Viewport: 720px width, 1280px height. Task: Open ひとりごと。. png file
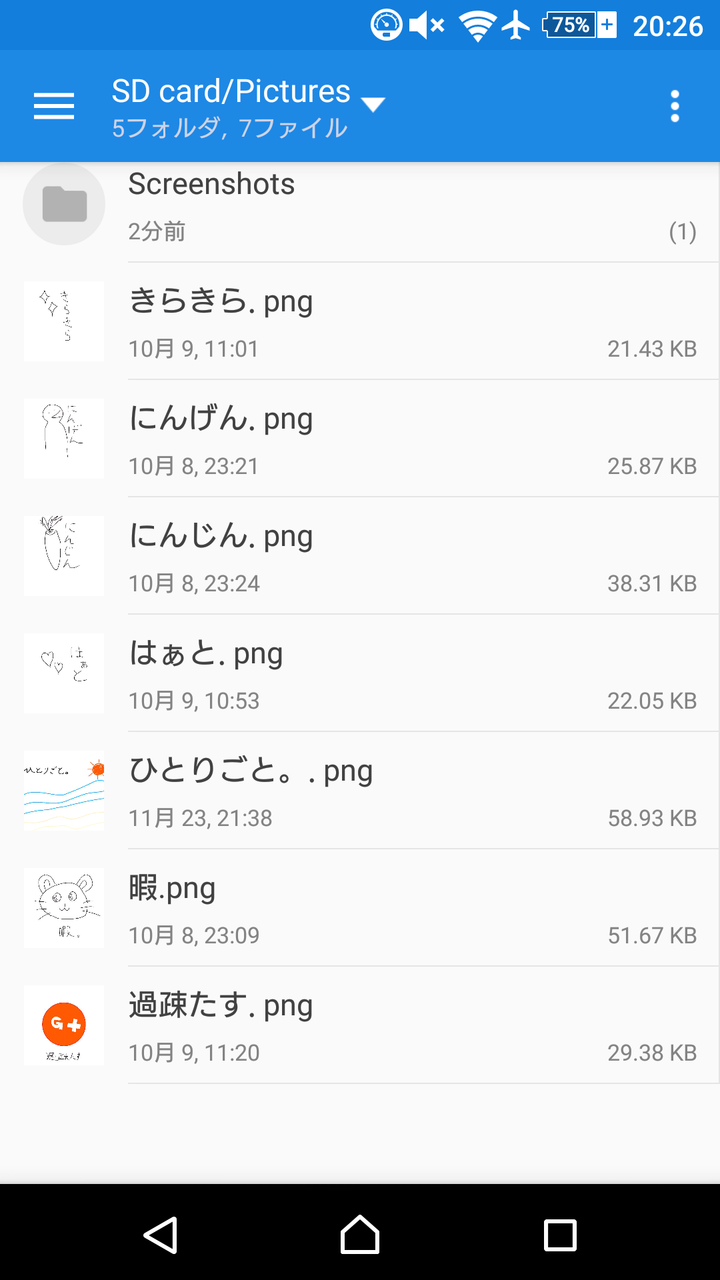tap(360, 791)
